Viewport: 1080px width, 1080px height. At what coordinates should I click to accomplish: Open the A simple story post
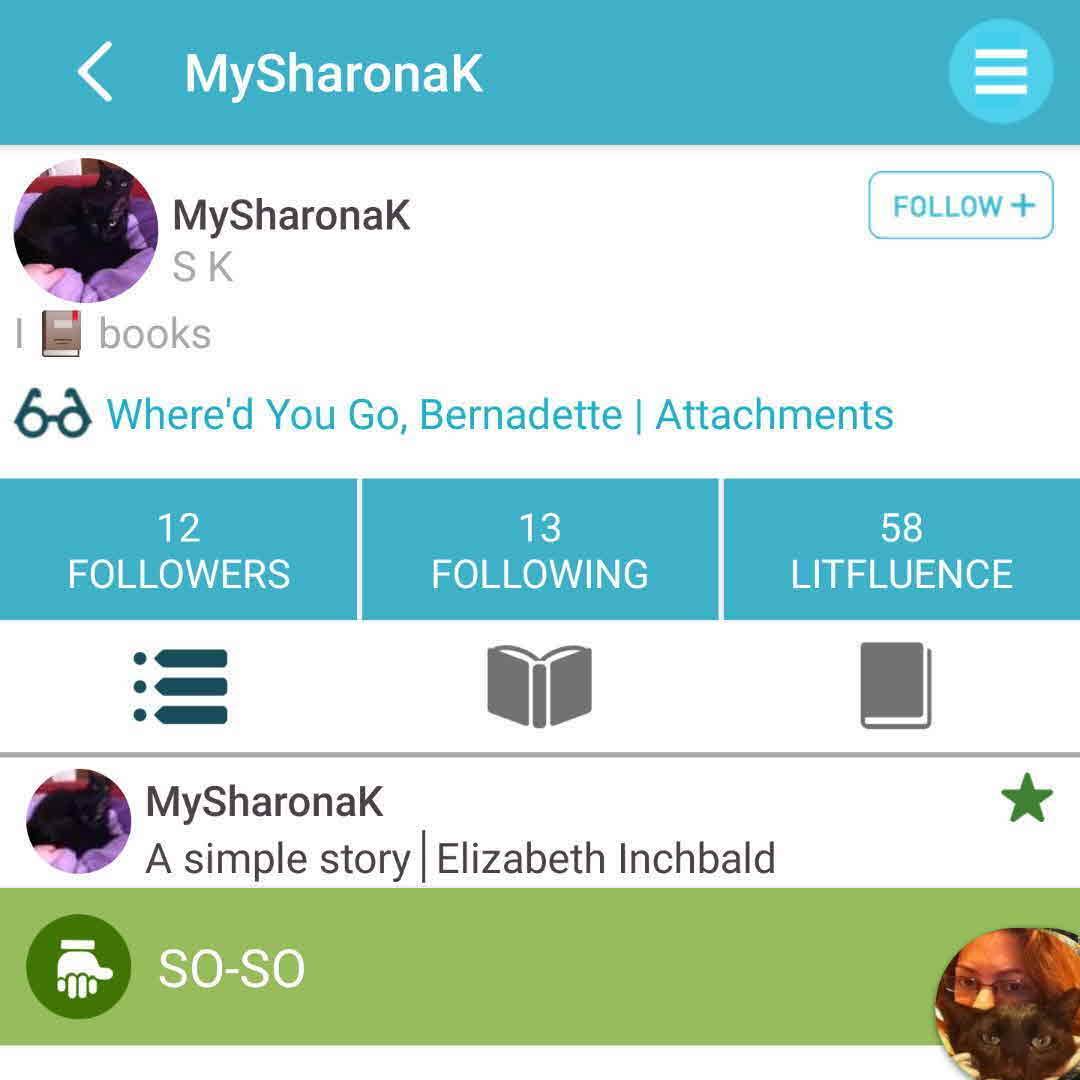pos(460,858)
